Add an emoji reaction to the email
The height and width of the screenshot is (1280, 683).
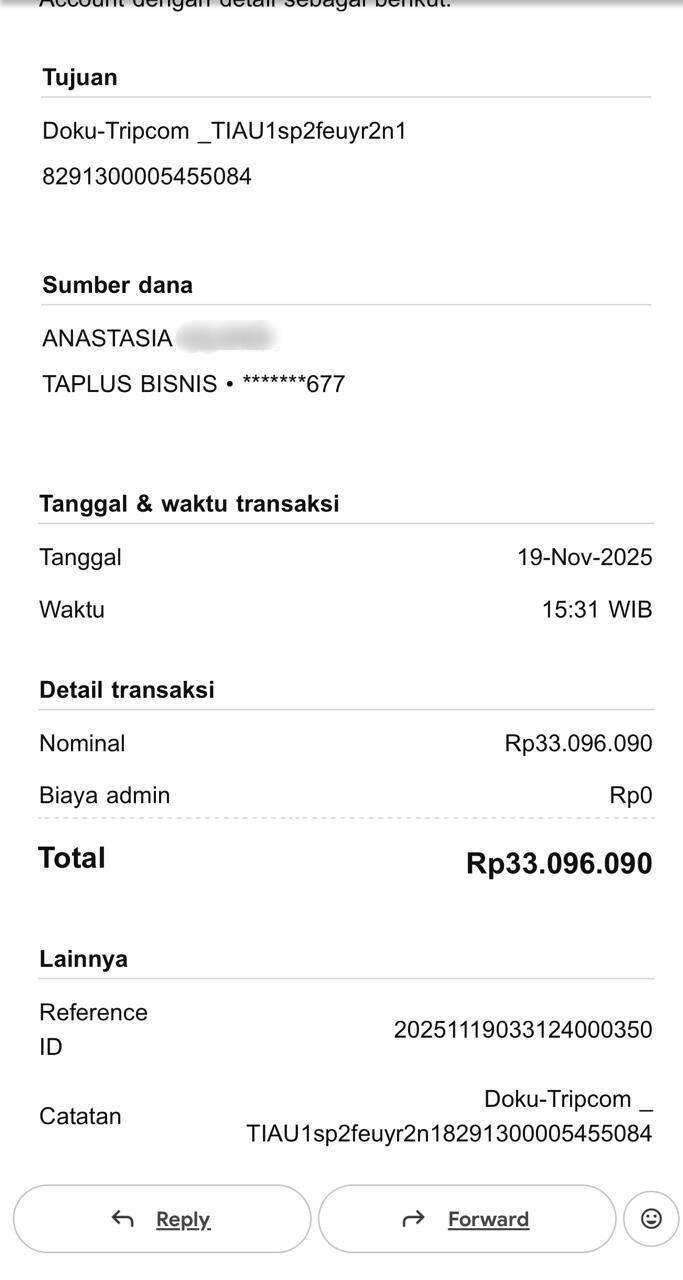(650, 1218)
